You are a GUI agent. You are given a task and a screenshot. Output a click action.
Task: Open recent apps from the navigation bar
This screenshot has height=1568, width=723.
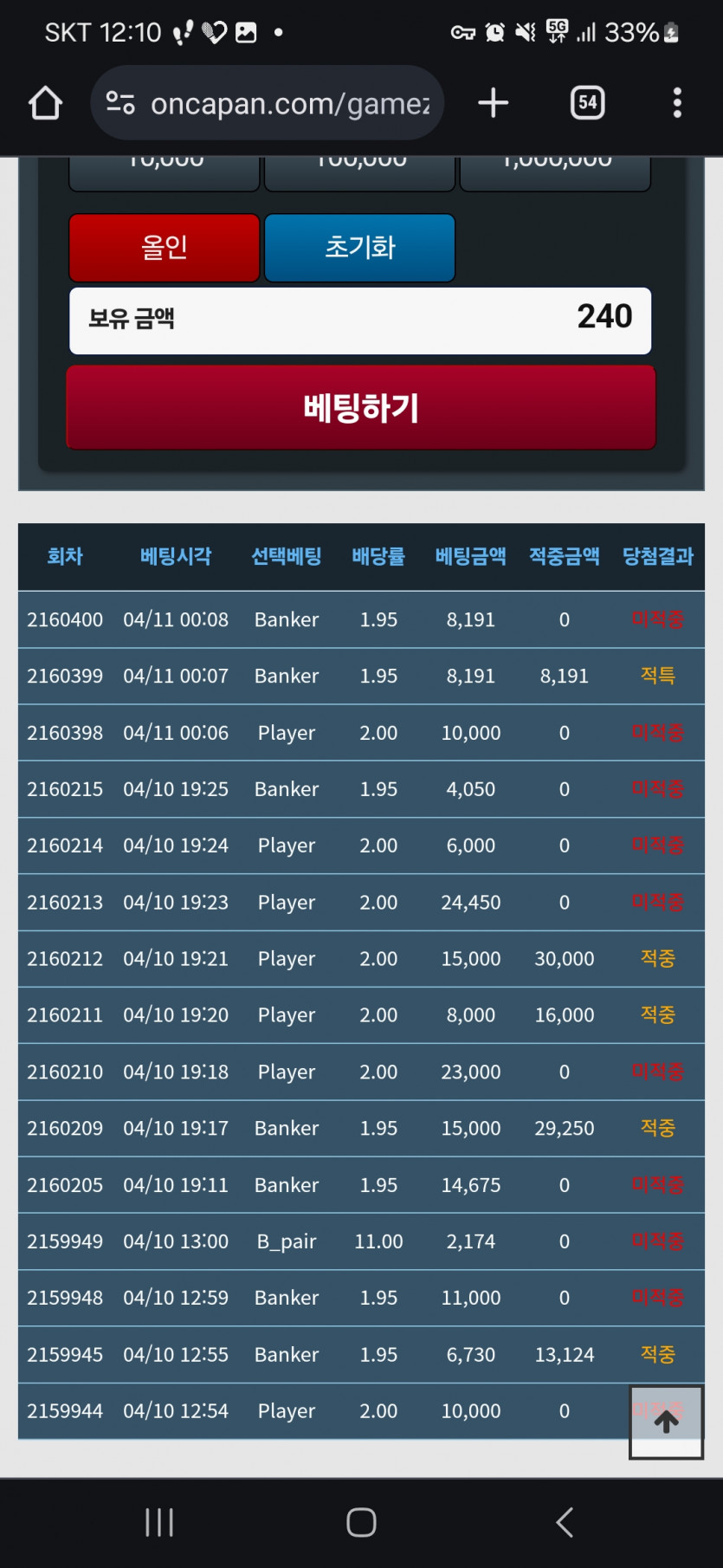pos(159,1522)
